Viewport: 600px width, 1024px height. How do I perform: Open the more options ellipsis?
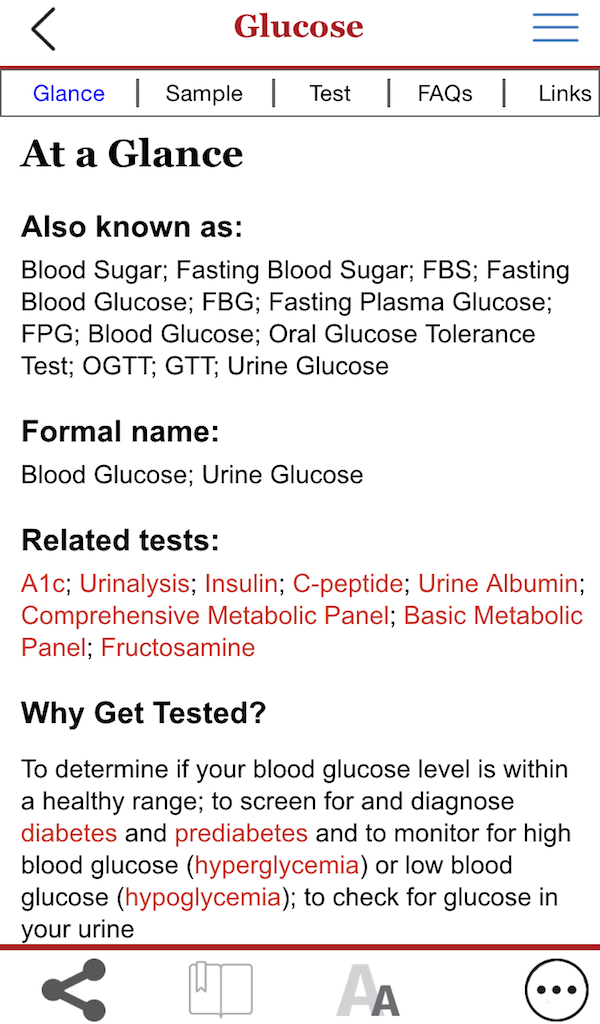pyautogui.click(x=556, y=989)
